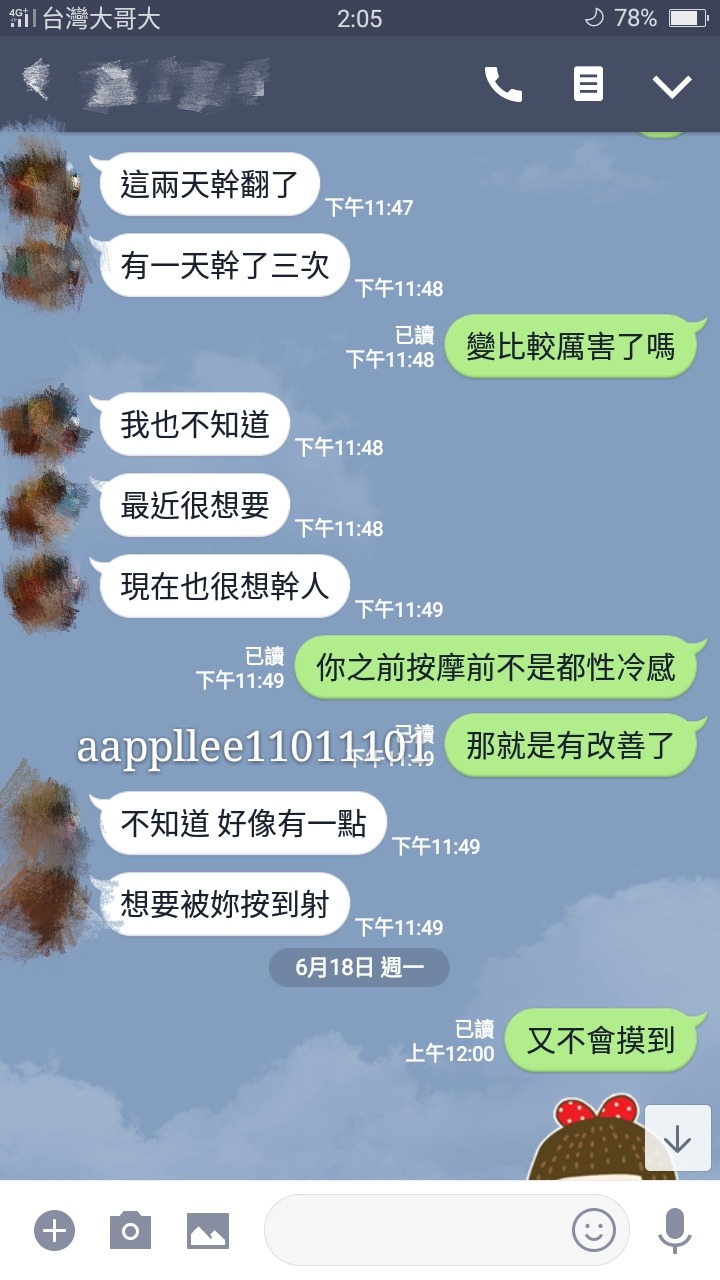
Task: Open the attachment options expander
Action: tap(54, 1230)
